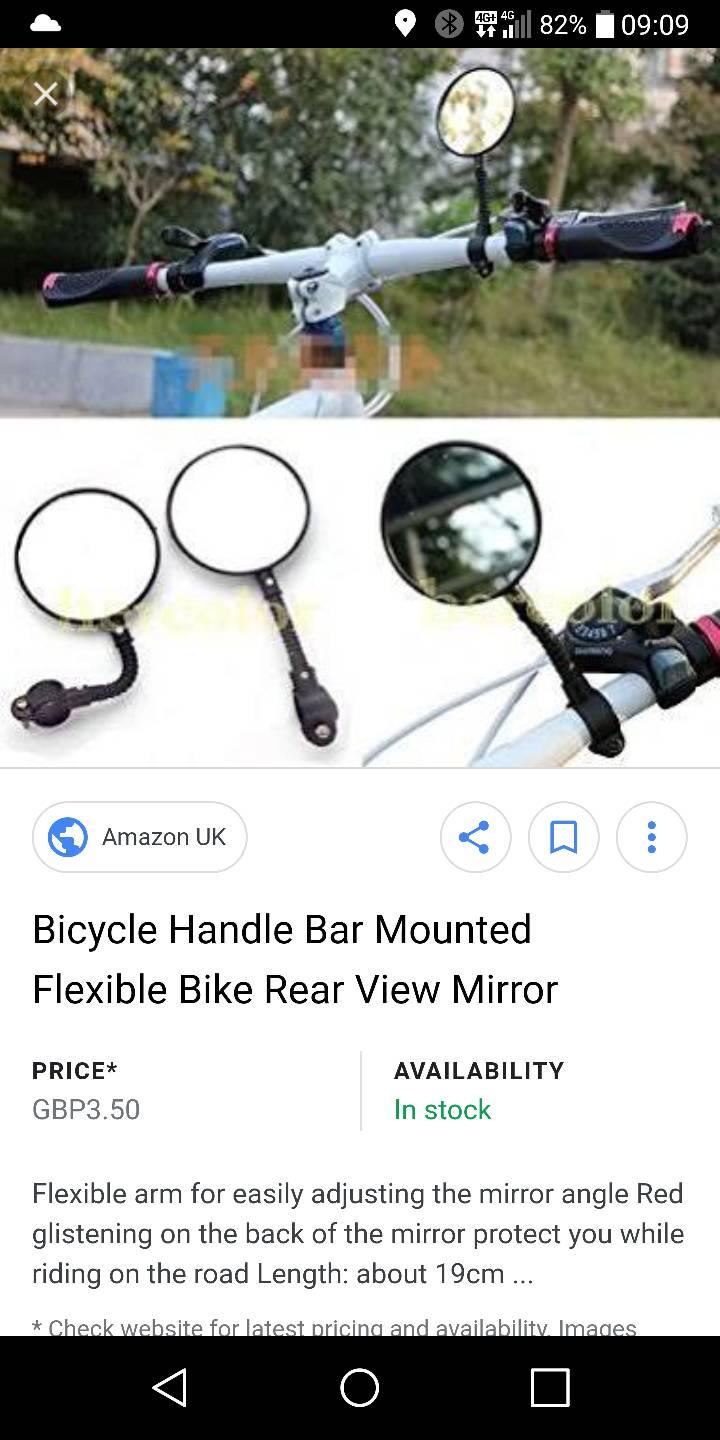Return to the home screen
The image size is (720, 1440).
click(360, 1387)
